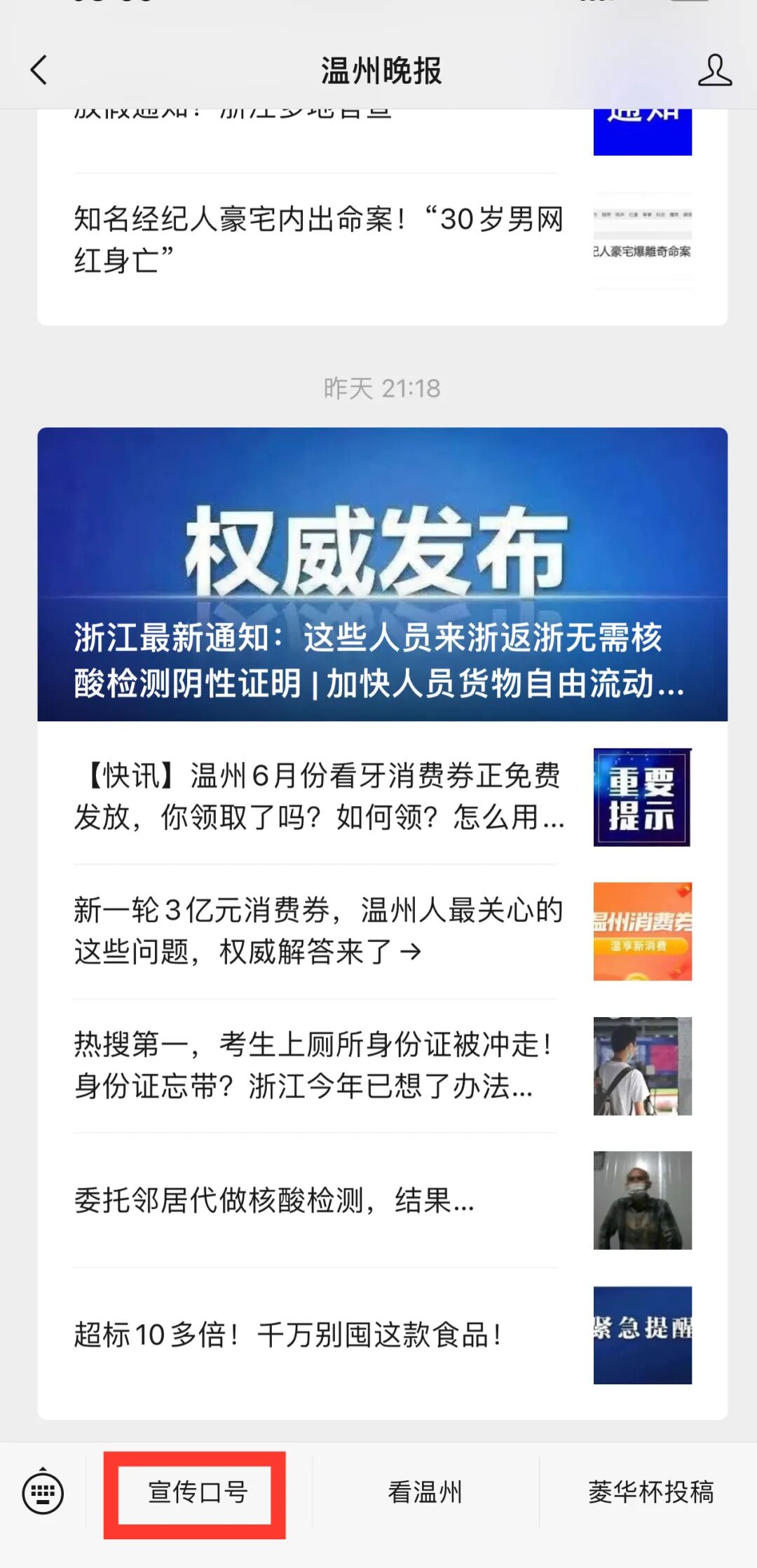Open the account profile icon
The height and width of the screenshot is (1568, 757).
pos(714,70)
